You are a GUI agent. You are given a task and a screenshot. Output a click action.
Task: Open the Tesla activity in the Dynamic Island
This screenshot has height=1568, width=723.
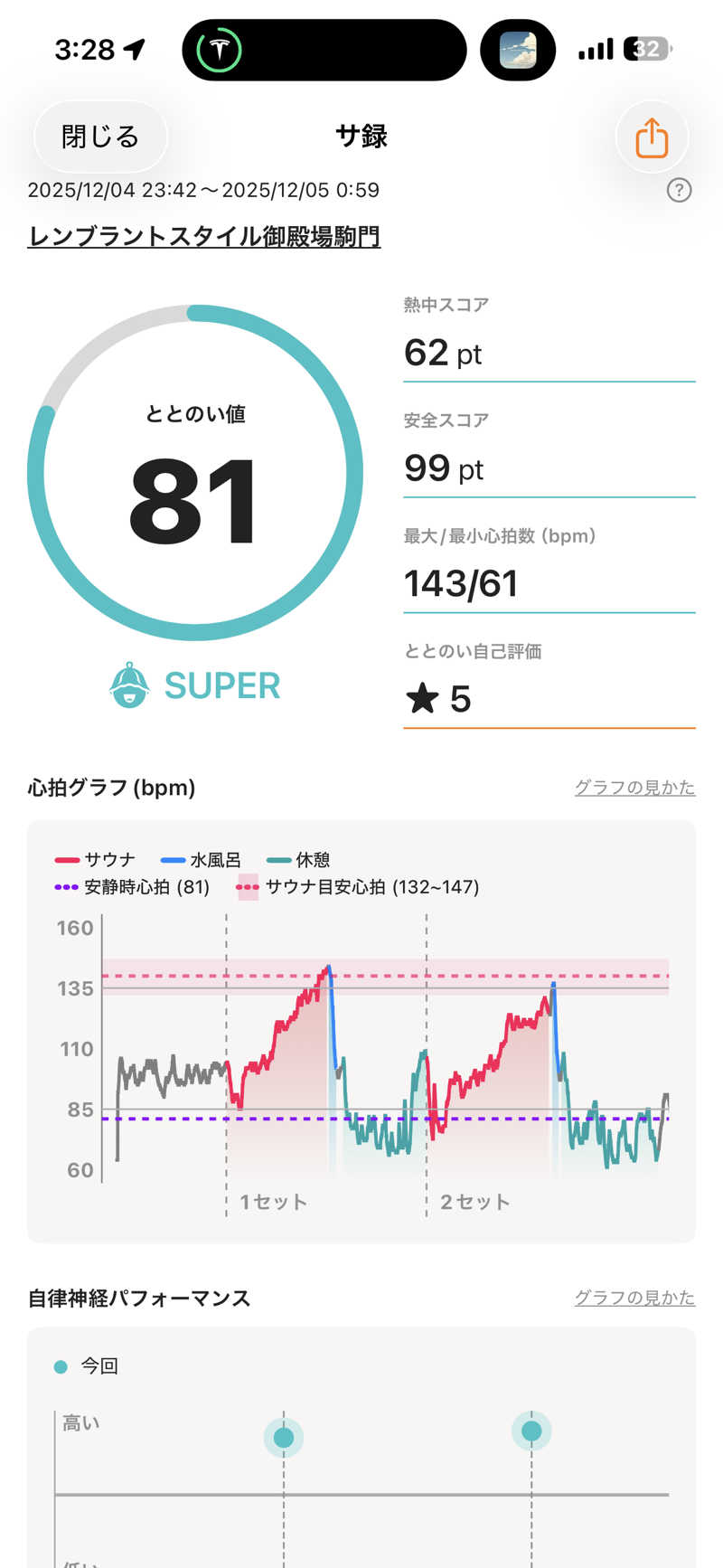pyautogui.click(x=220, y=50)
